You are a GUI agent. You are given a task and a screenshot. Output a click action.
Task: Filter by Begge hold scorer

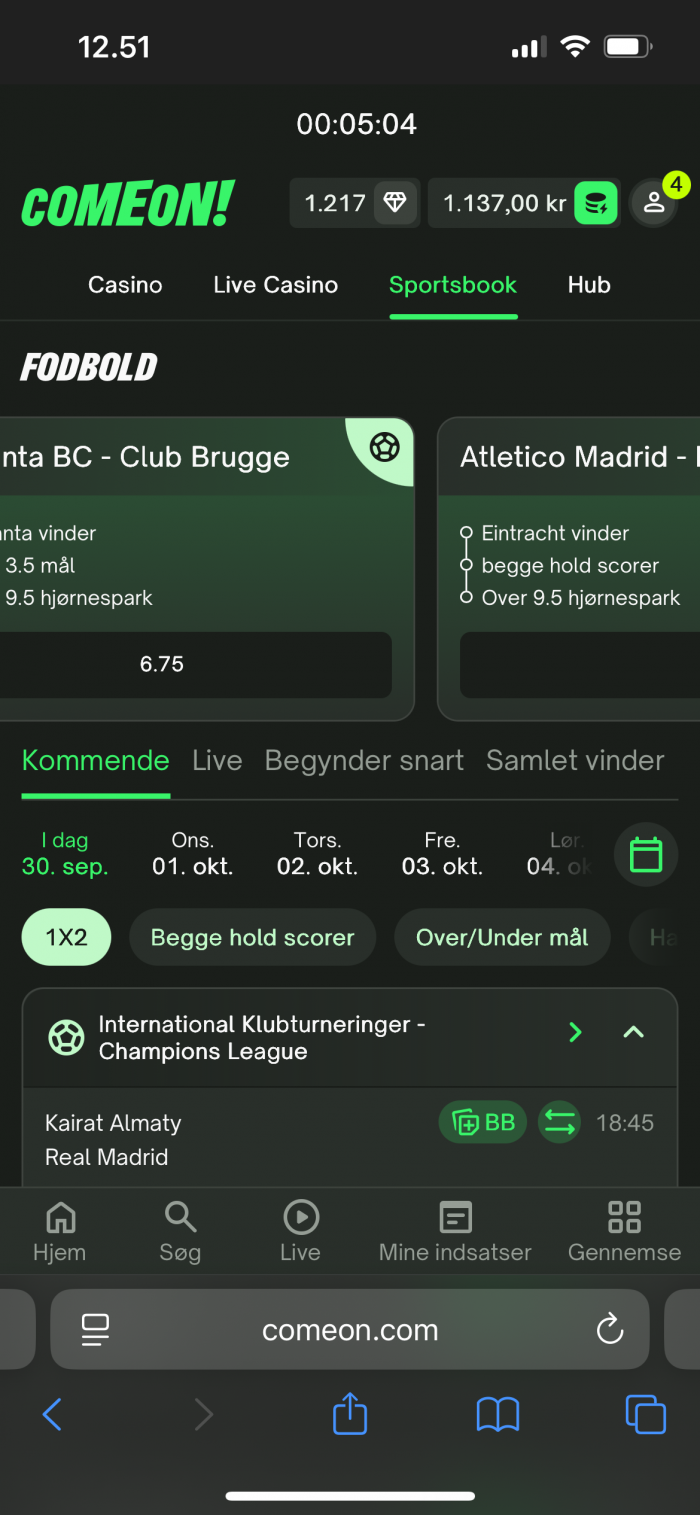252,938
